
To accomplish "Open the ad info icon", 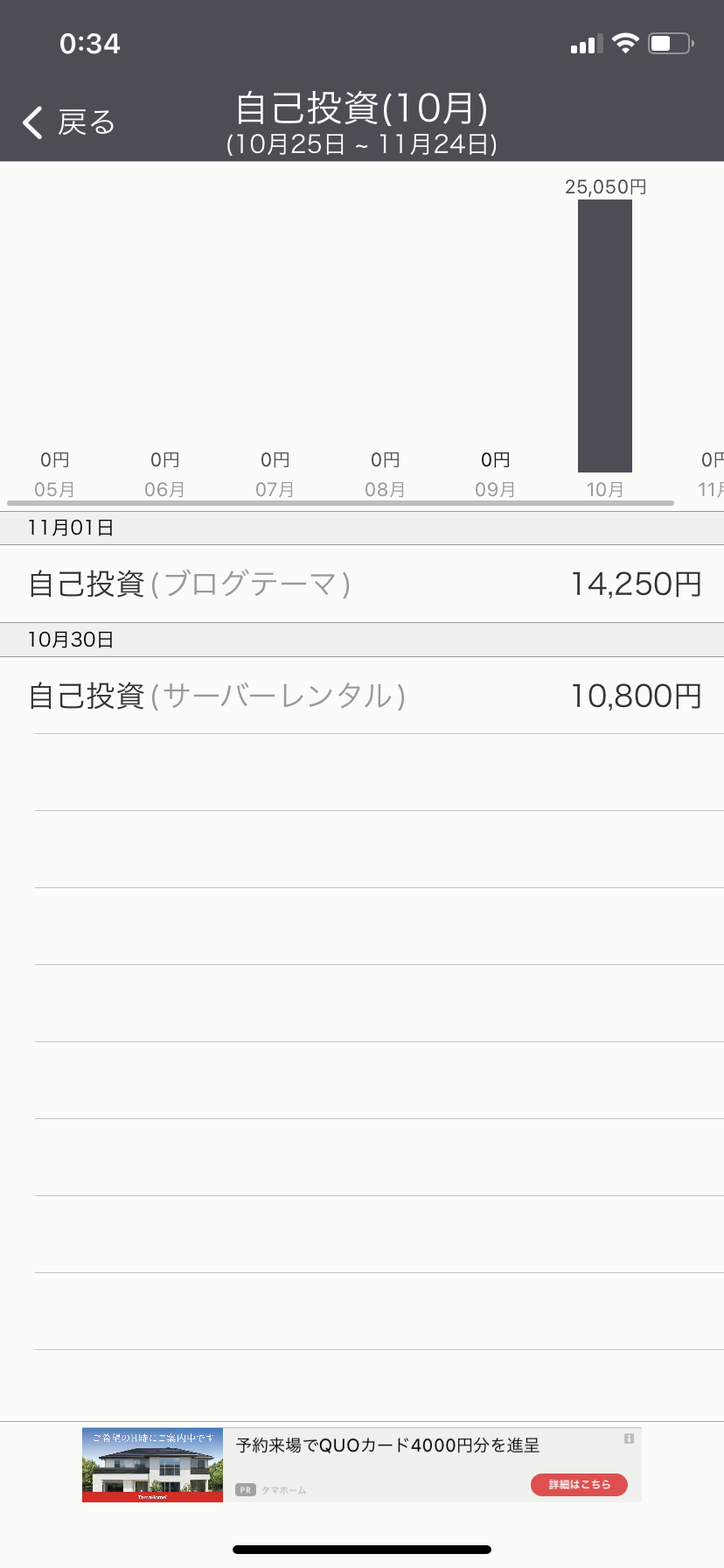I will coord(629,1438).
